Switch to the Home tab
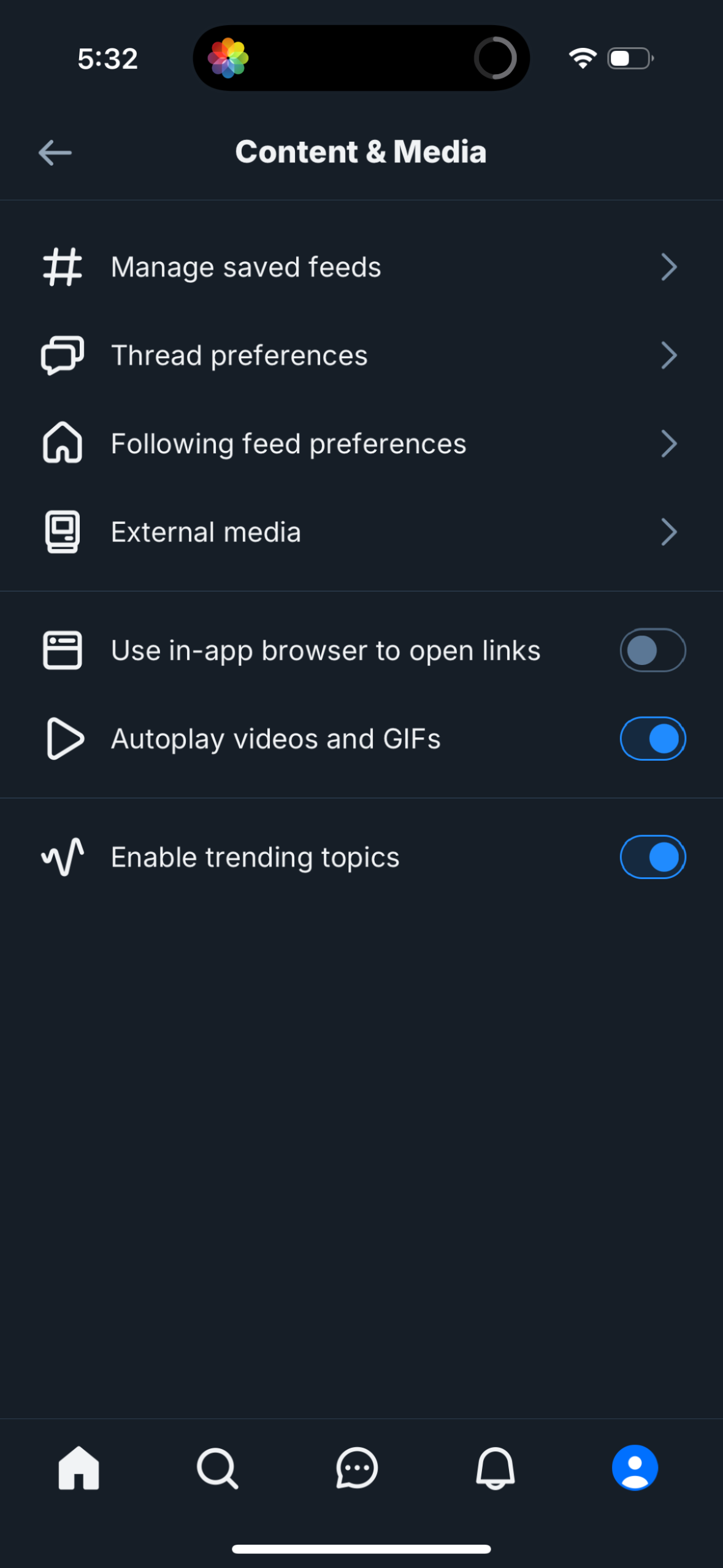The image size is (723, 1568). coord(77,1468)
